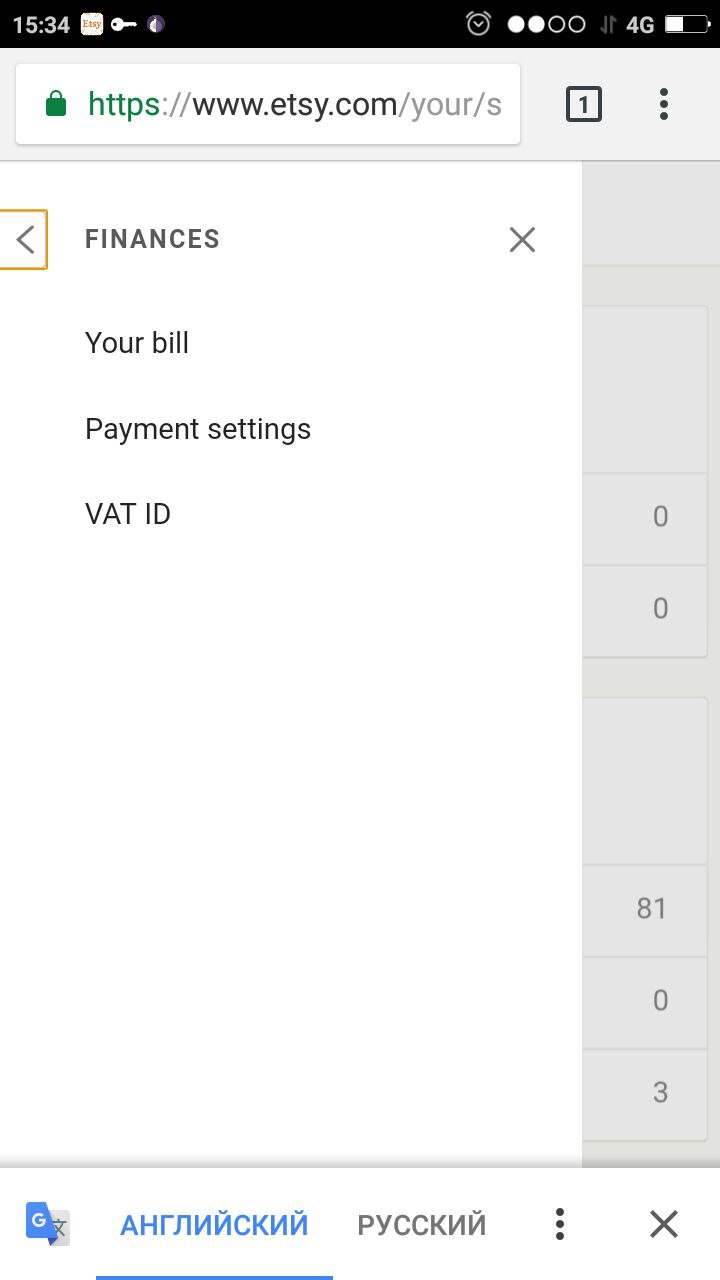
Task: Open the Chrome overflow menu
Action: (664, 104)
